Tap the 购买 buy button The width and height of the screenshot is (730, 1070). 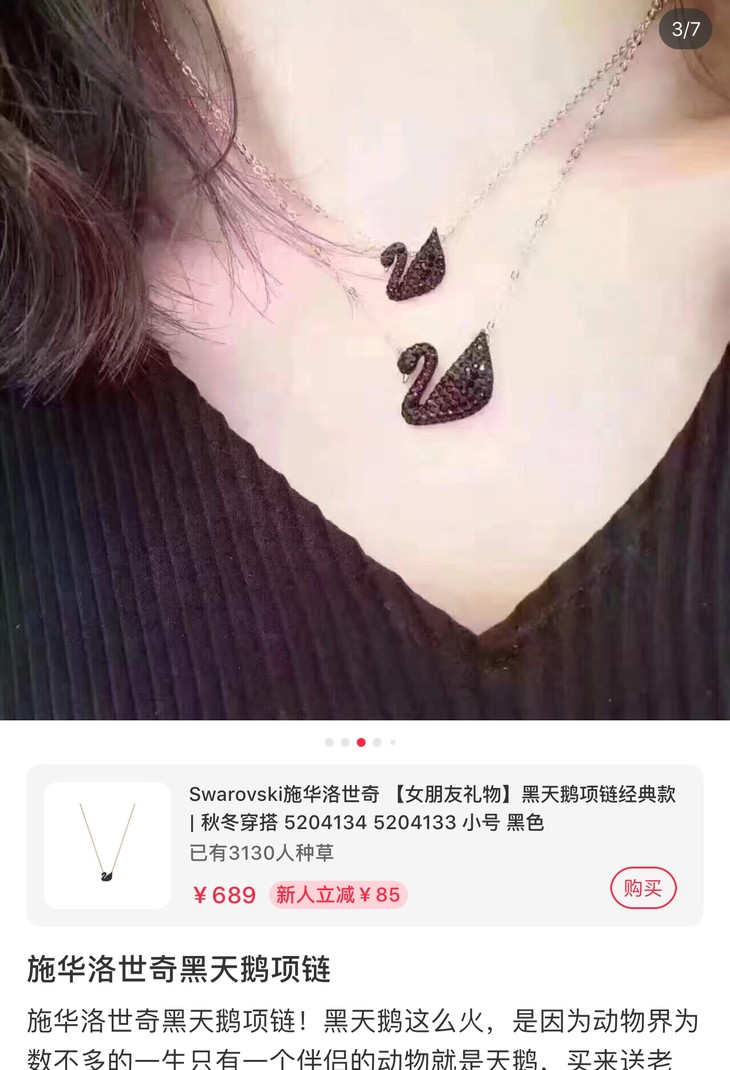click(643, 888)
